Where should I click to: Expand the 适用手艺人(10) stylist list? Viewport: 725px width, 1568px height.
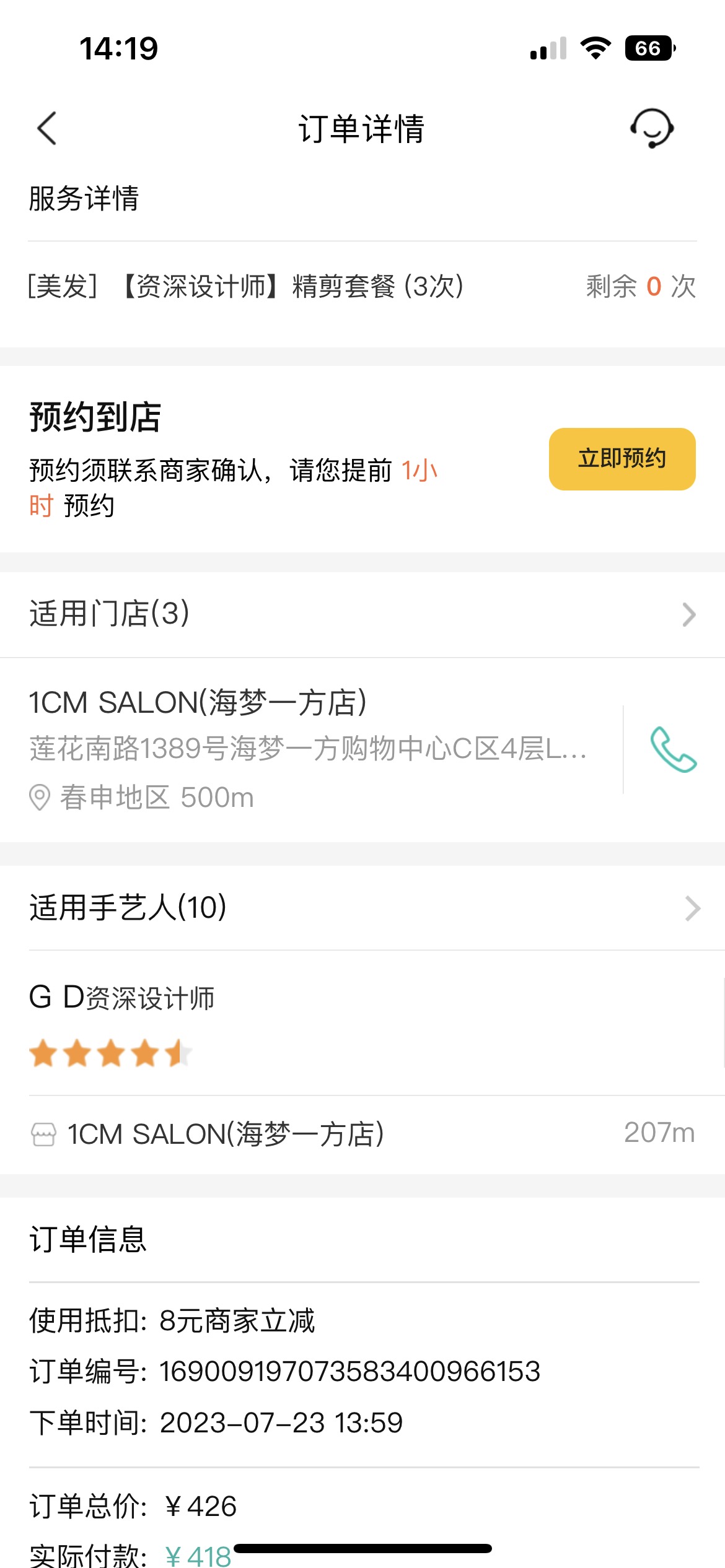click(x=362, y=908)
